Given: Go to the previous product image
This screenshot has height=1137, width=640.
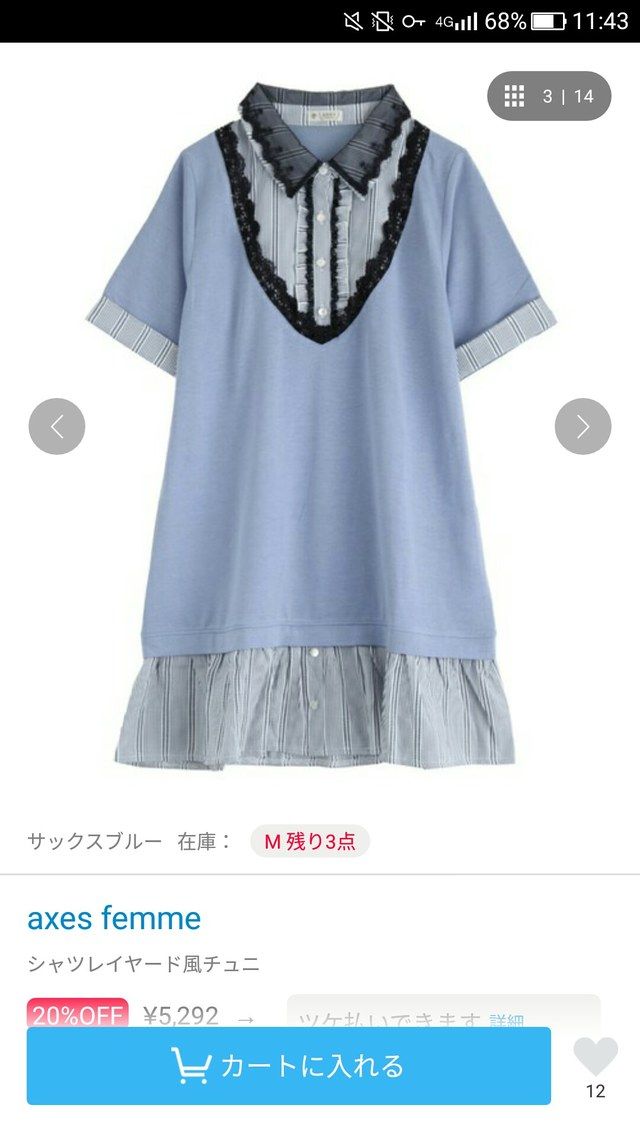Looking at the screenshot, I should pyautogui.click(x=57, y=426).
